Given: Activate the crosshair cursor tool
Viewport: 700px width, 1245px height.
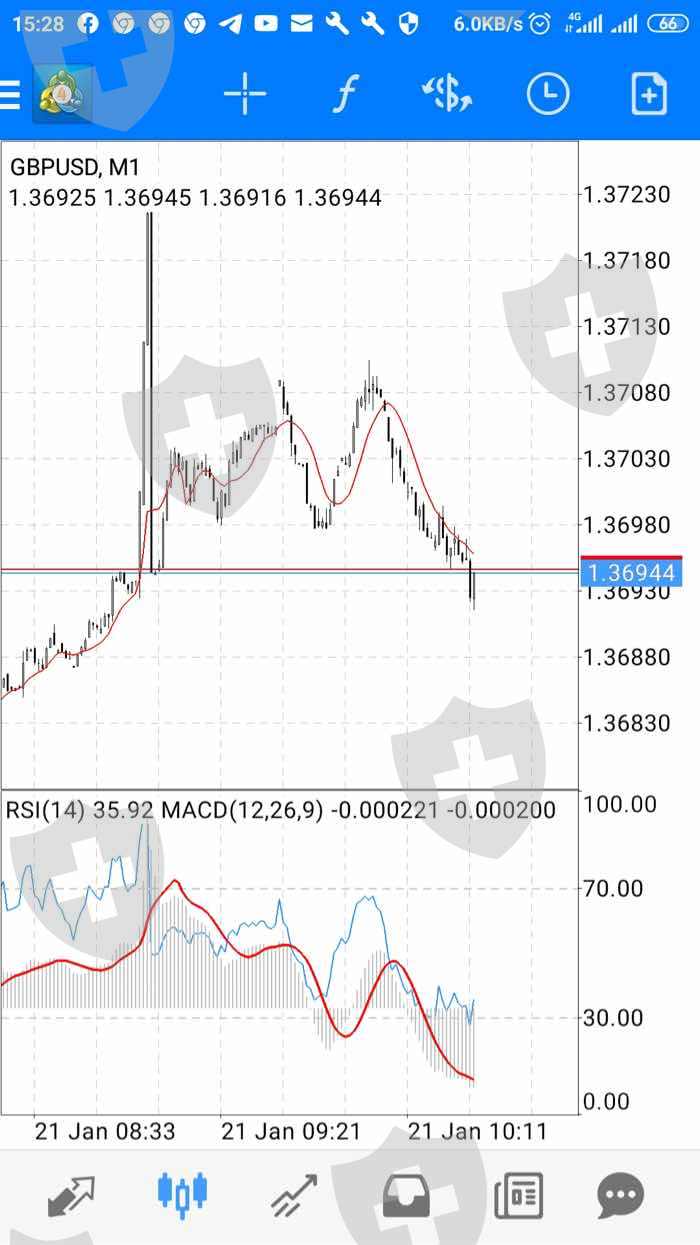Looking at the screenshot, I should pyautogui.click(x=245, y=95).
